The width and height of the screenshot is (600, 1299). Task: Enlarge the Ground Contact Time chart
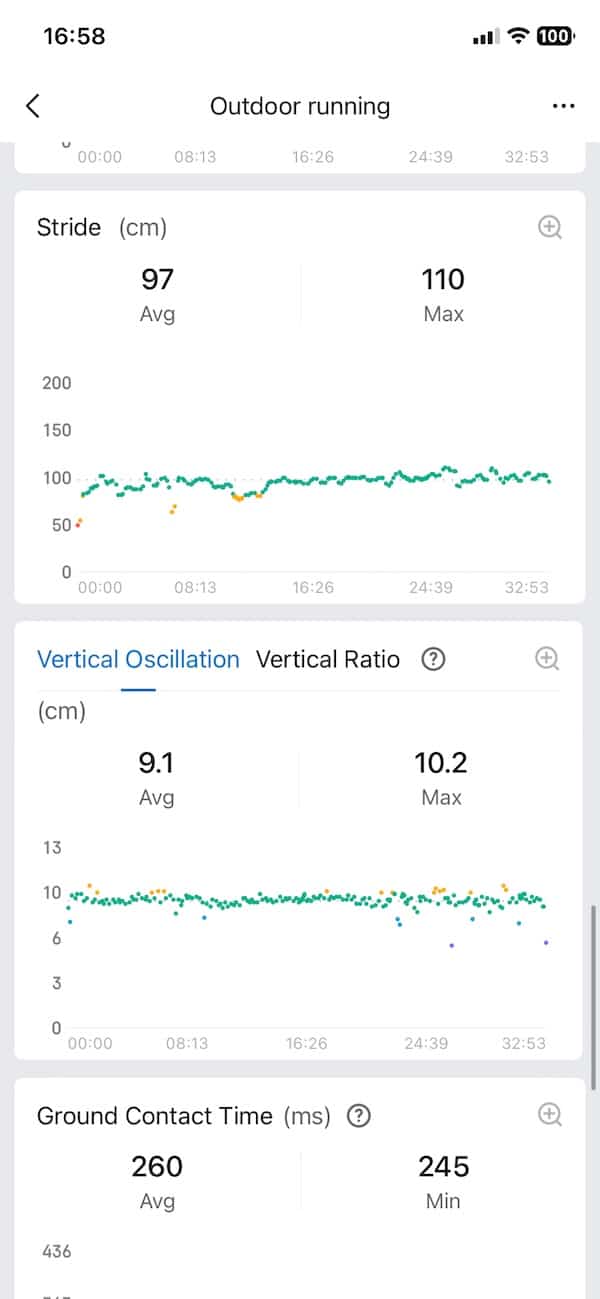tap(549, 1115)
